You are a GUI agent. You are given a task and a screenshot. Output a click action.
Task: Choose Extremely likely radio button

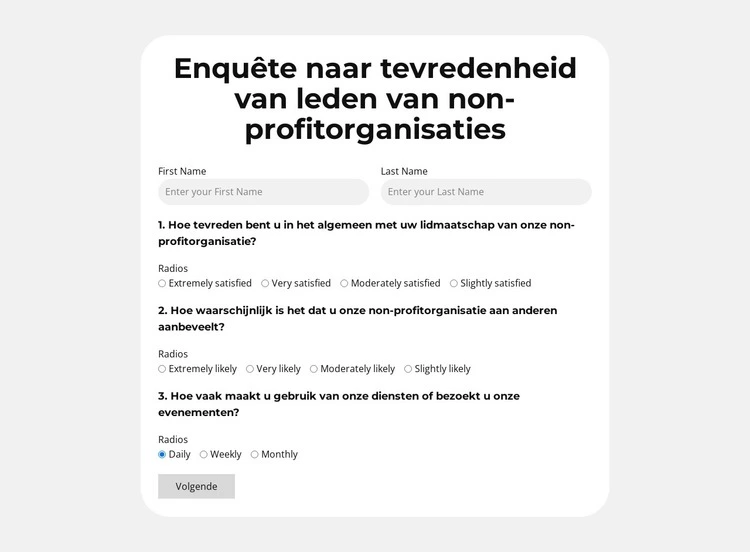(x=162, y=369)
